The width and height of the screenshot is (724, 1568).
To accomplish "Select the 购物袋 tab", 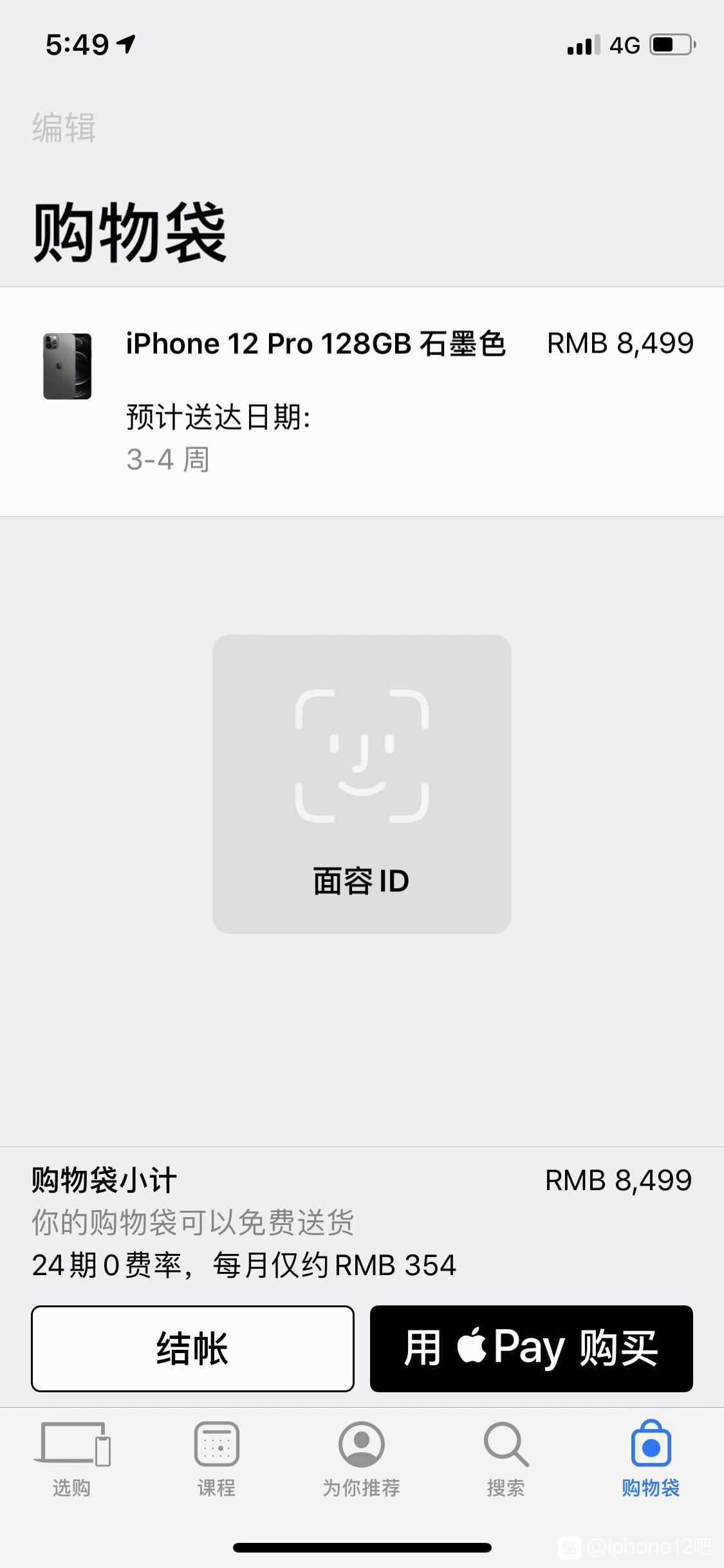I will [651, 1459].
